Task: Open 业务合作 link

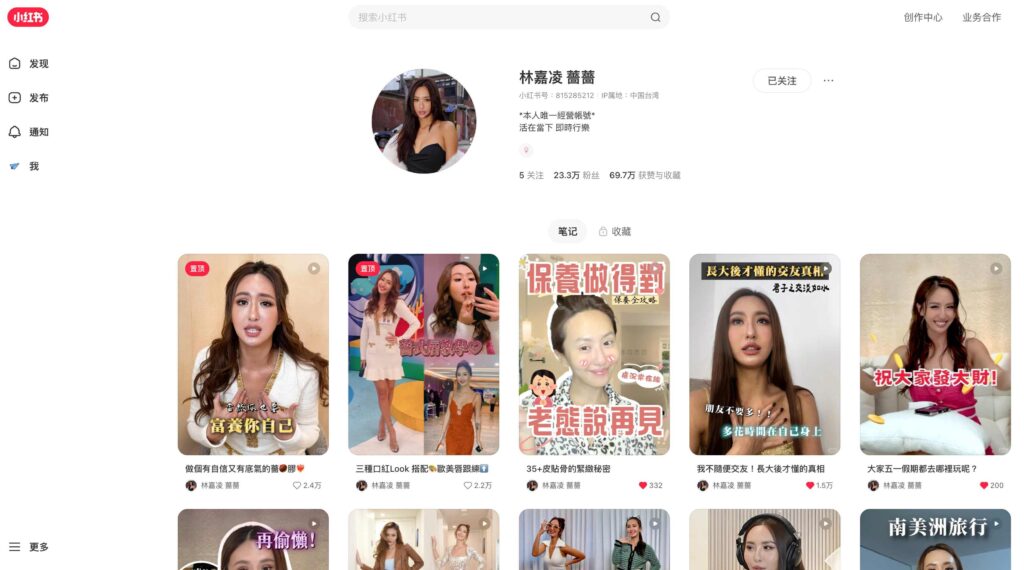Action: (x=981, y=17)
